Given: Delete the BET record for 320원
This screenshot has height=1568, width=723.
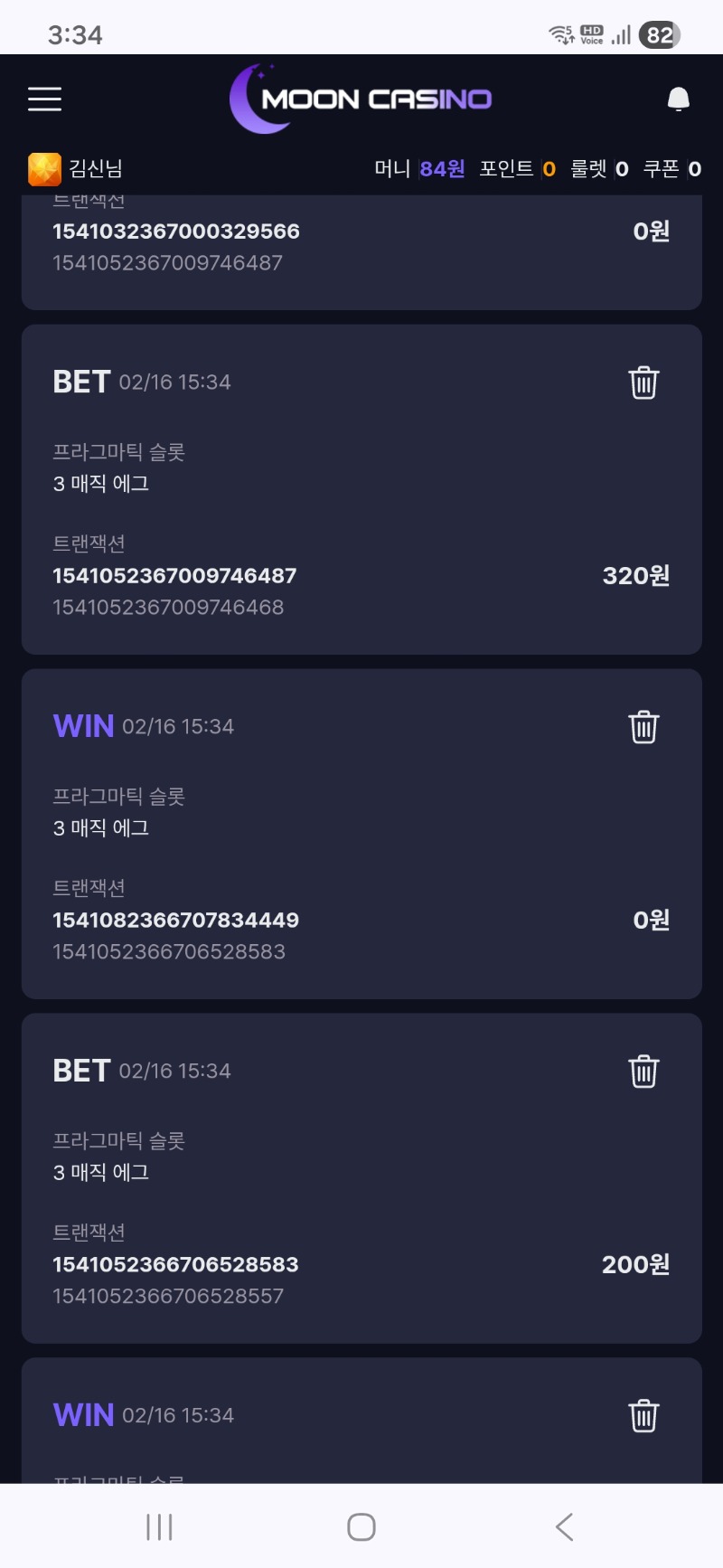Looking at the screenshot, I should coord(643,382).
